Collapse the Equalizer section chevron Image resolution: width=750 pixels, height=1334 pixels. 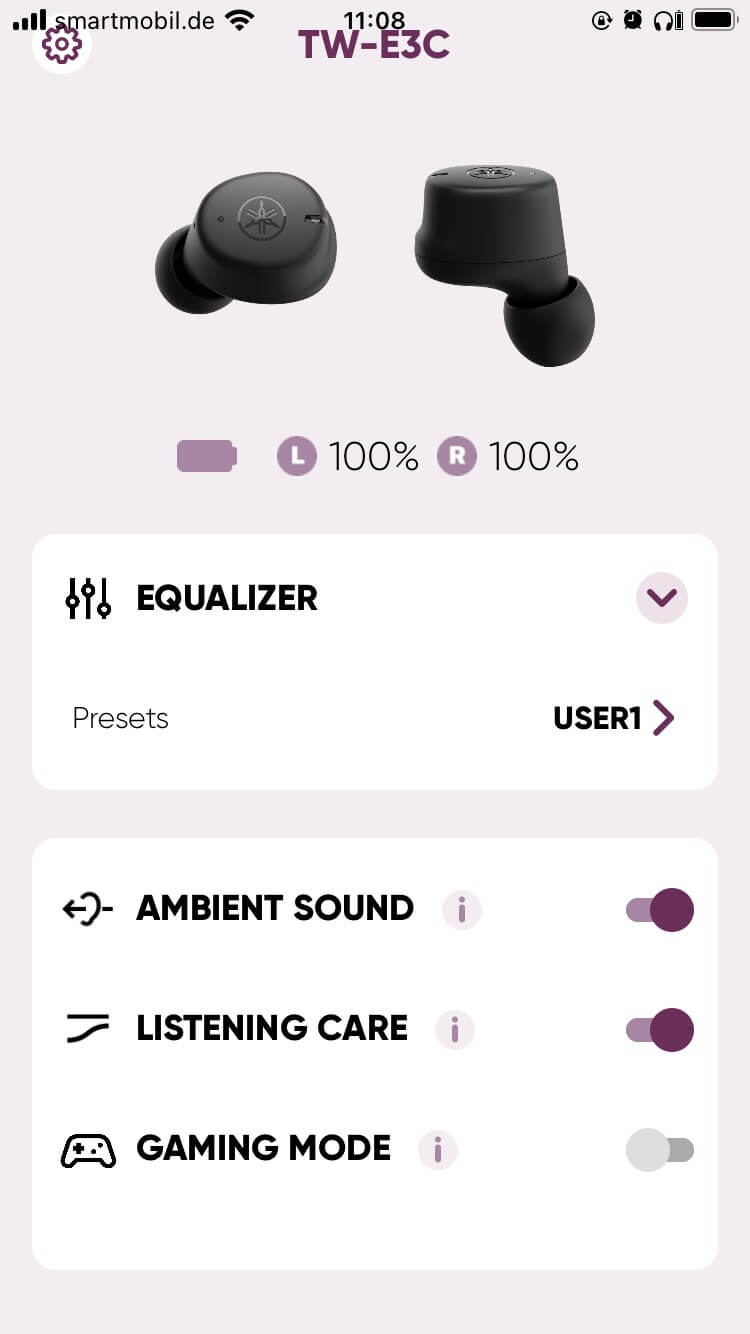661,598
